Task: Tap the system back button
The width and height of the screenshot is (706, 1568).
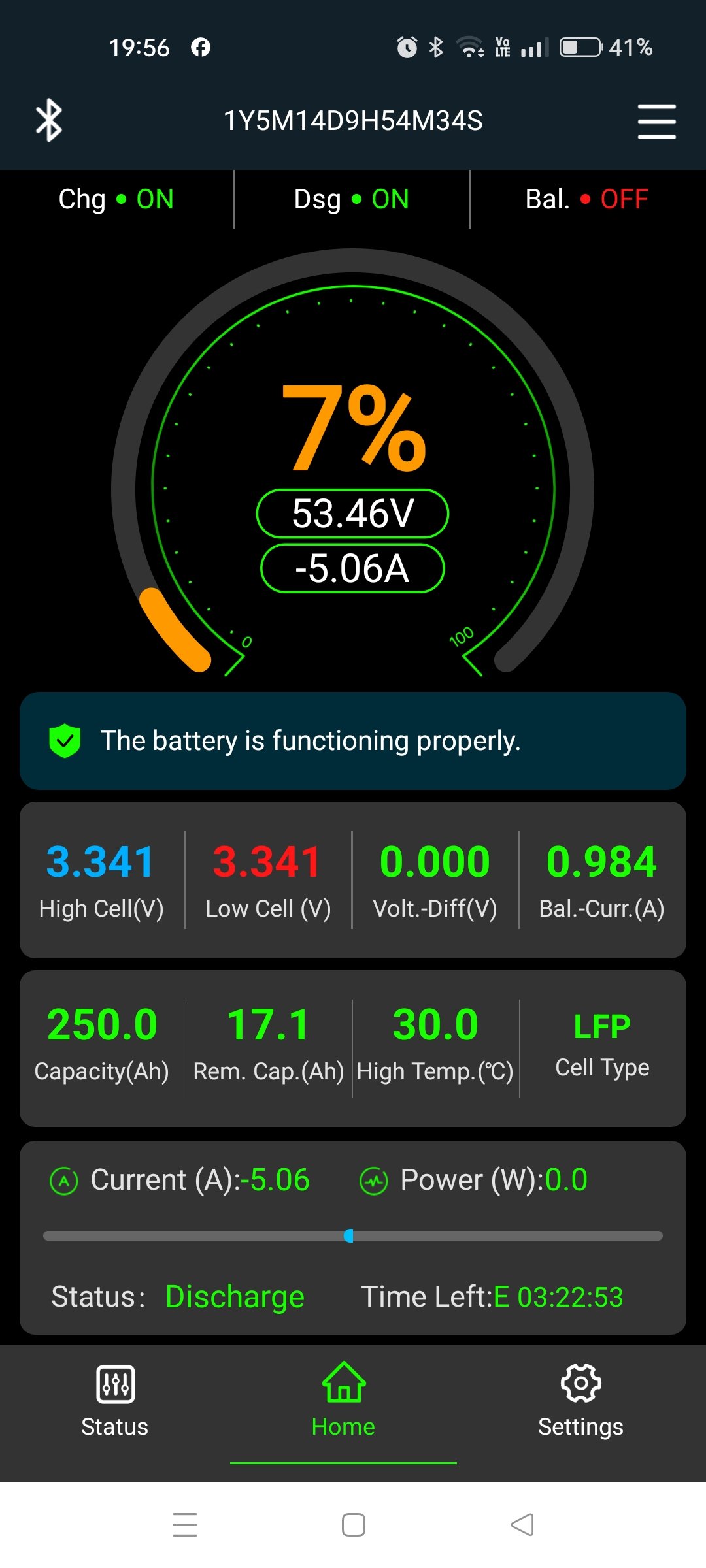Action: coord(522,1525)
